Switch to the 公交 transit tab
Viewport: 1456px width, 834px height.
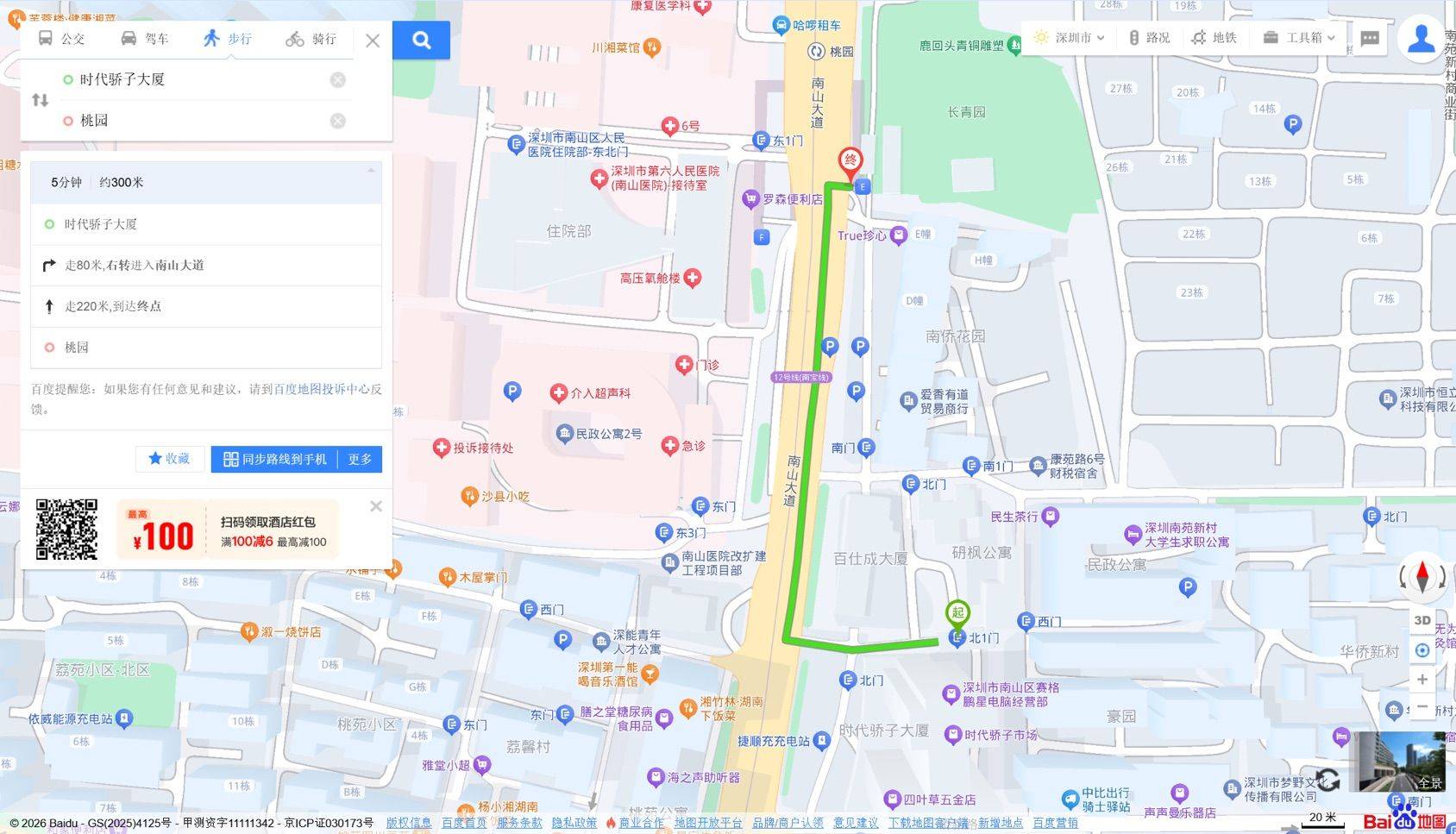coord(61,39)
